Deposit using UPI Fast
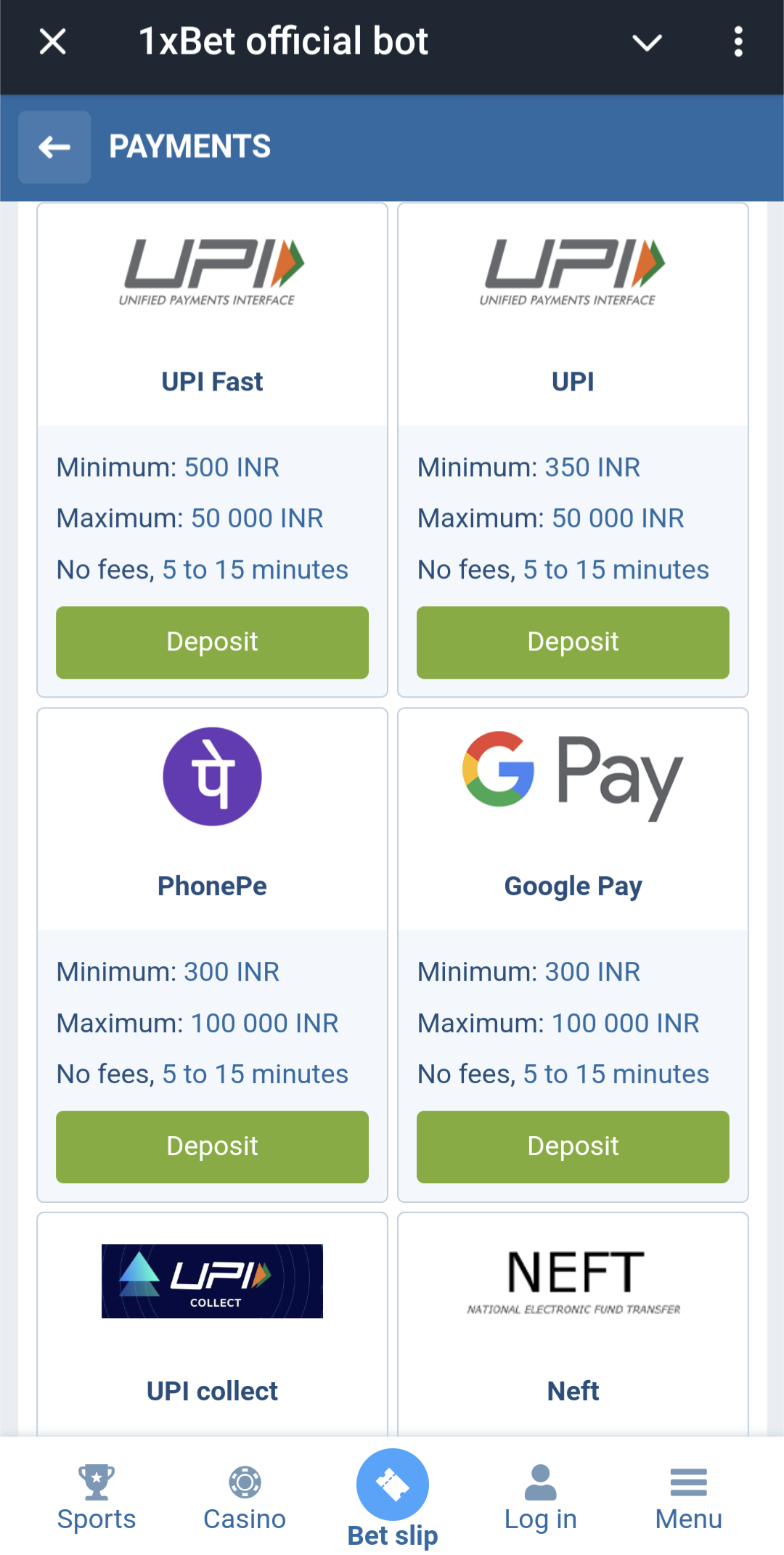Screen dimensions: 784x1555 212,642
